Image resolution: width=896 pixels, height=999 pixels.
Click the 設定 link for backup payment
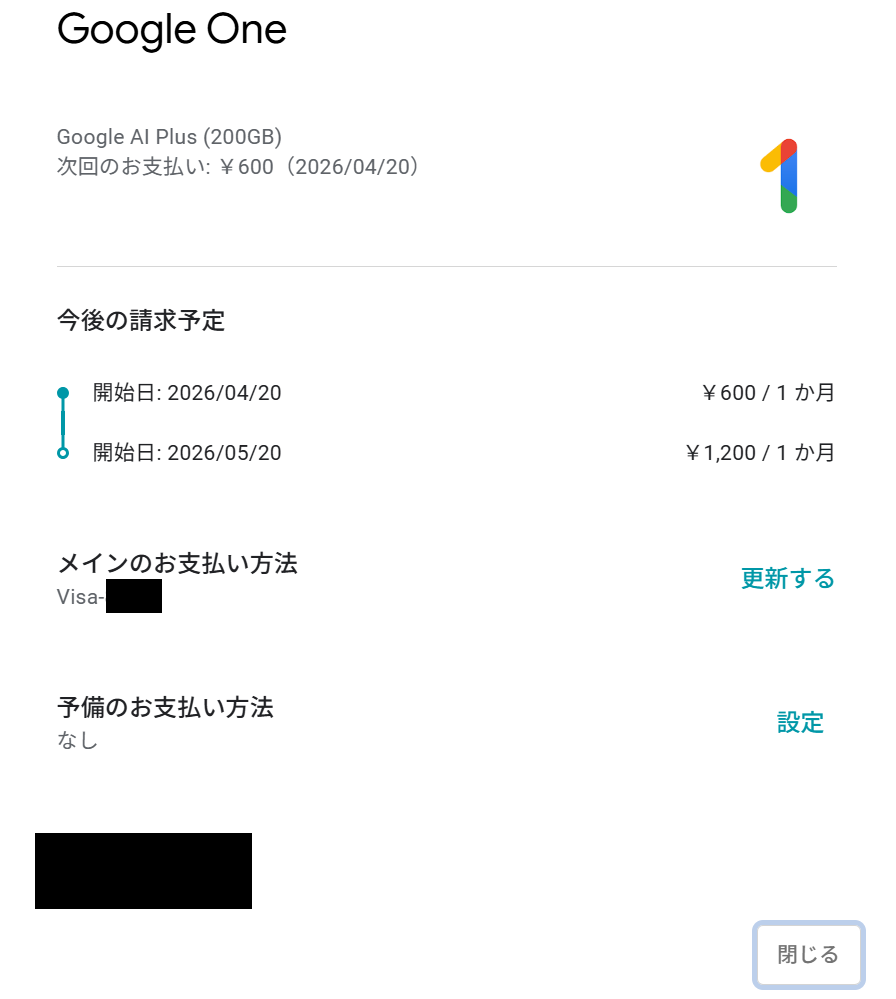[801, 722]
